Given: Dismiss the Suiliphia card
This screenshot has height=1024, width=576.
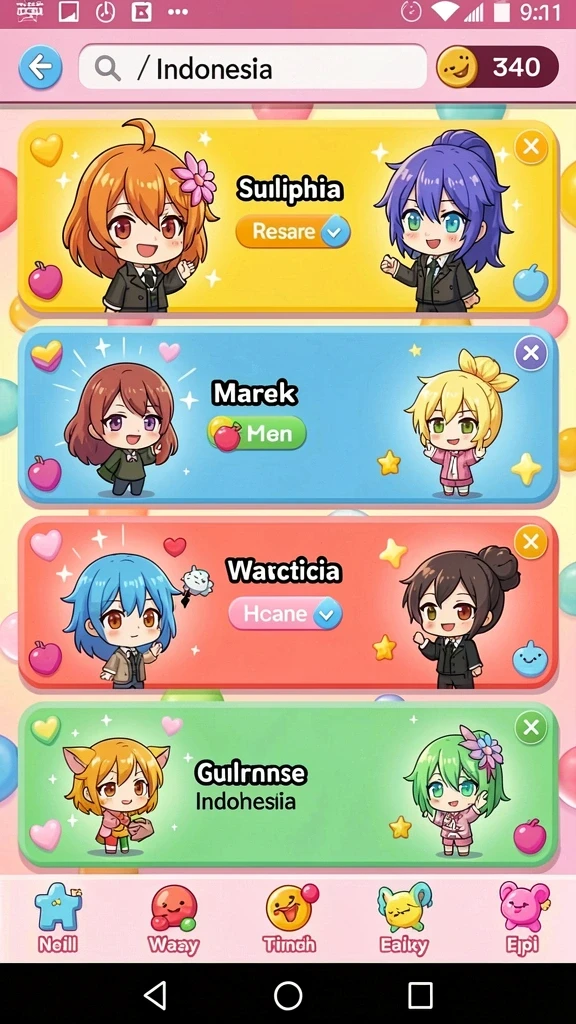Looking at the screenshot, I should [x=531, y=147].
